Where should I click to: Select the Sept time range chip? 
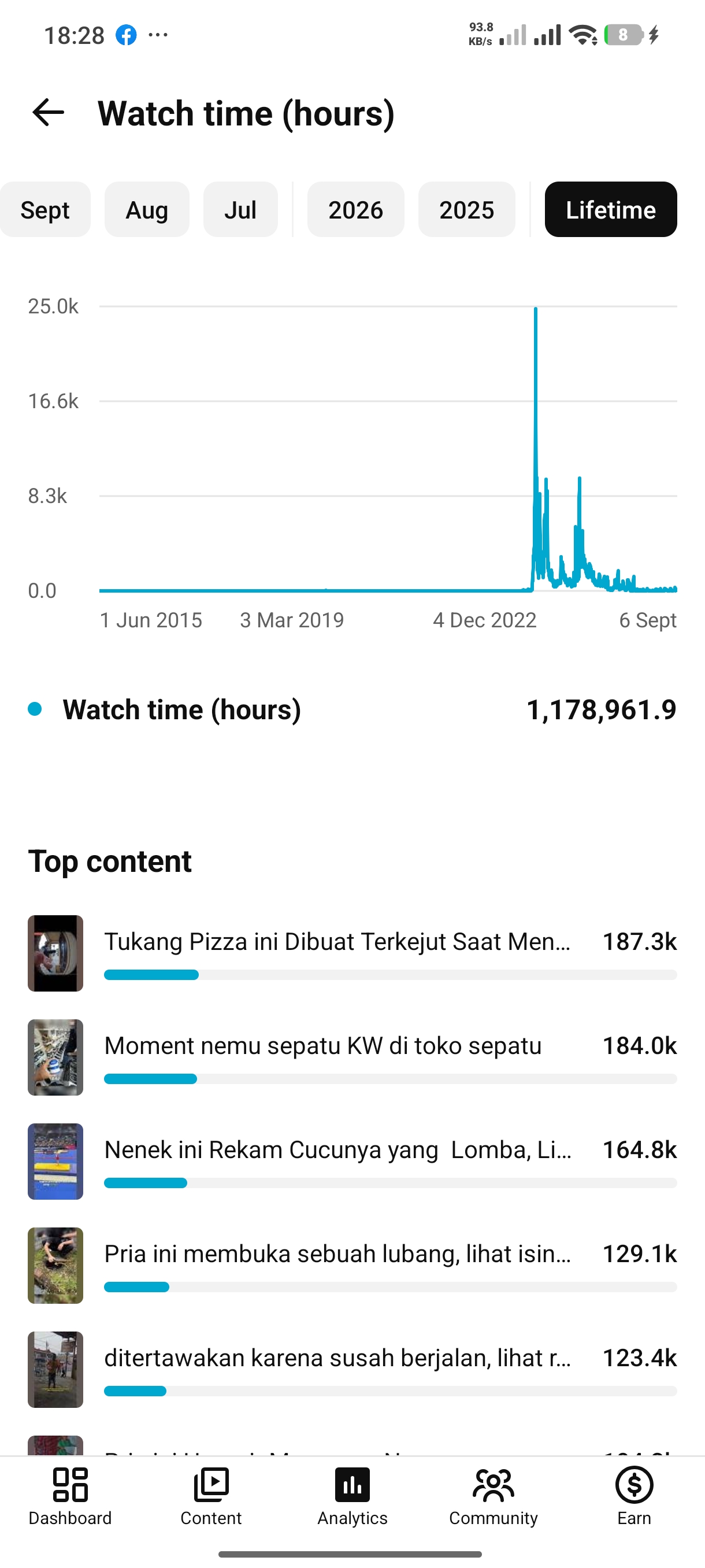[45, 209]
